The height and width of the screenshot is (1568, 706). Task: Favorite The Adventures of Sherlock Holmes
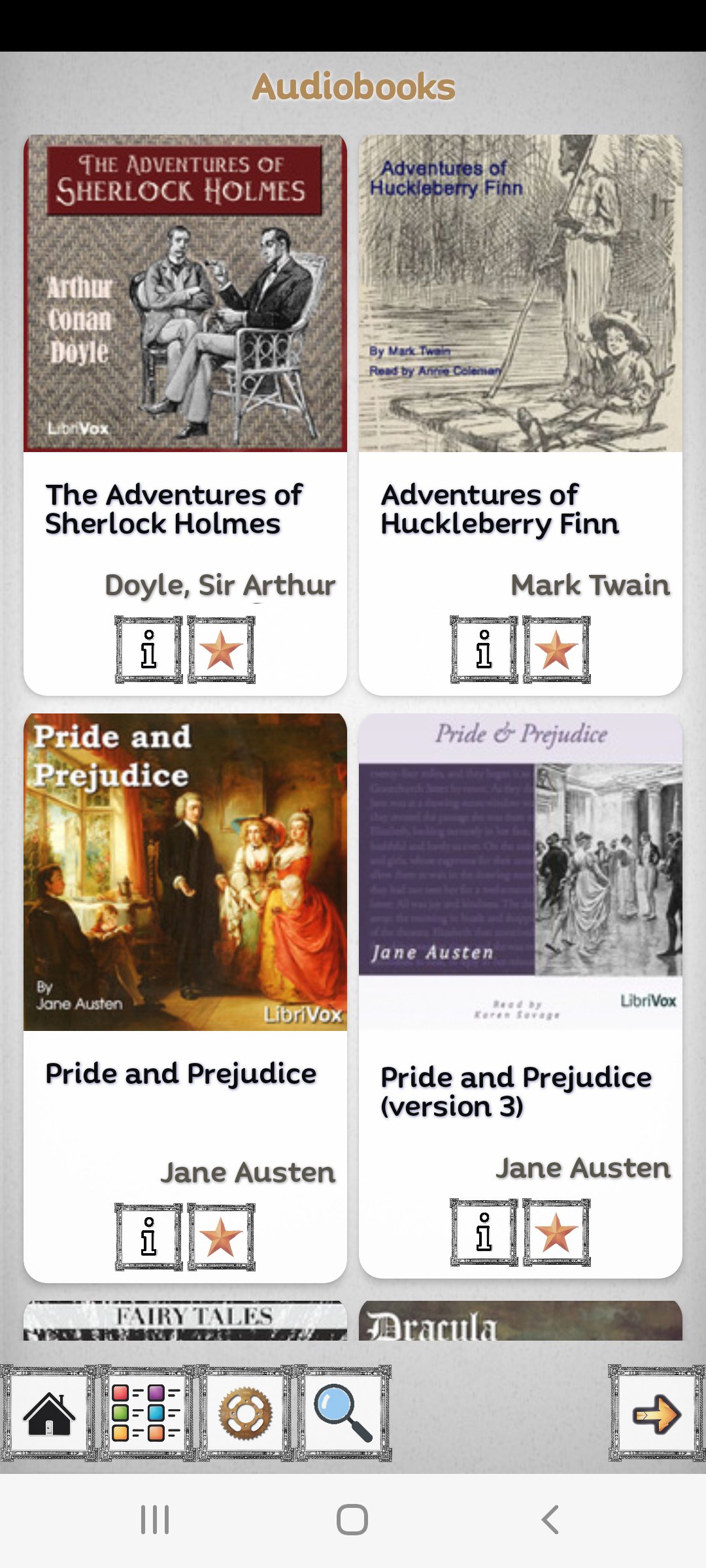(x=221, y=650)
